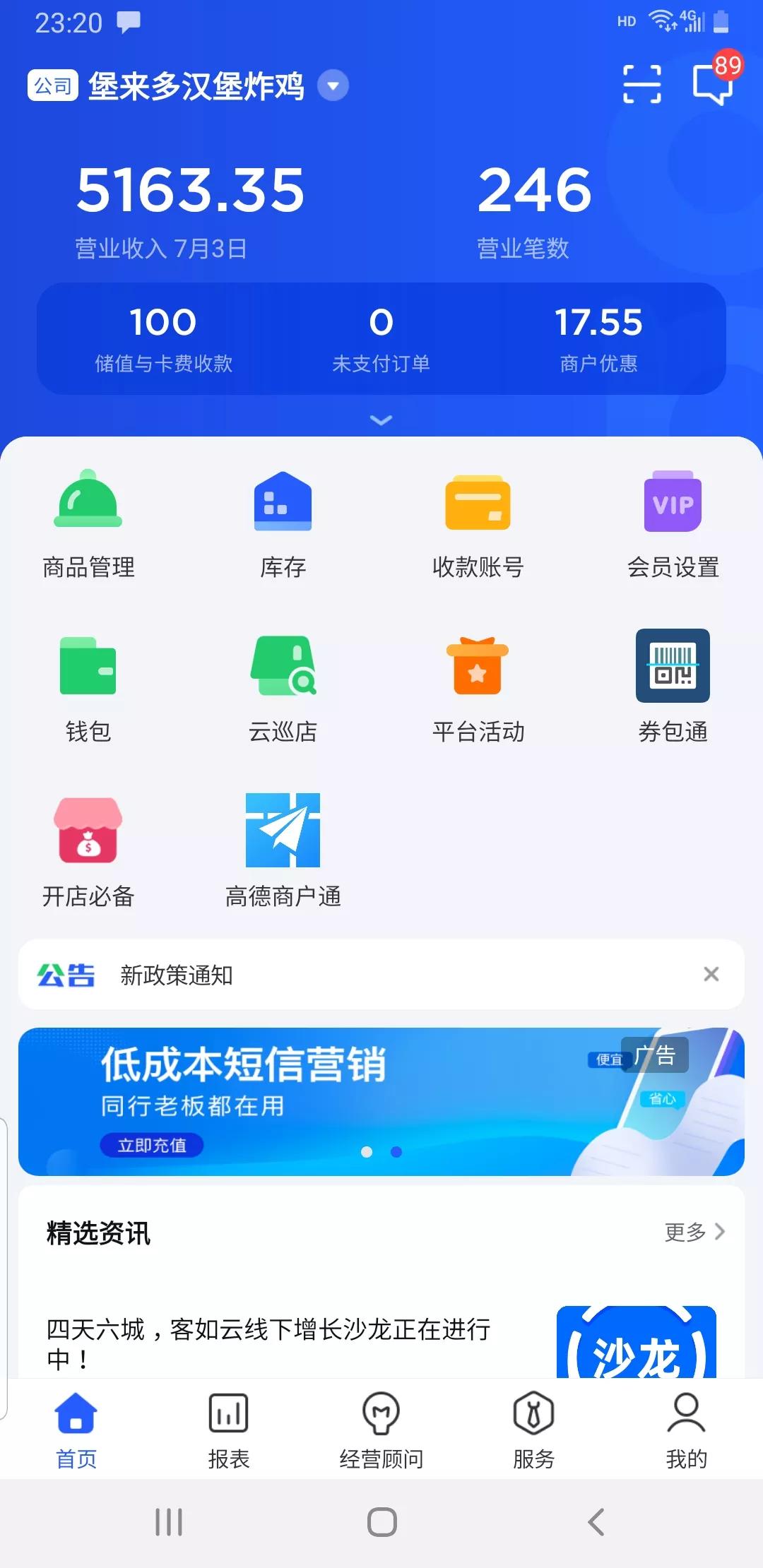The image size is (763, 1568).
Task: Open 会员设置
Action: pyautogui.click(x=673, y=523)
